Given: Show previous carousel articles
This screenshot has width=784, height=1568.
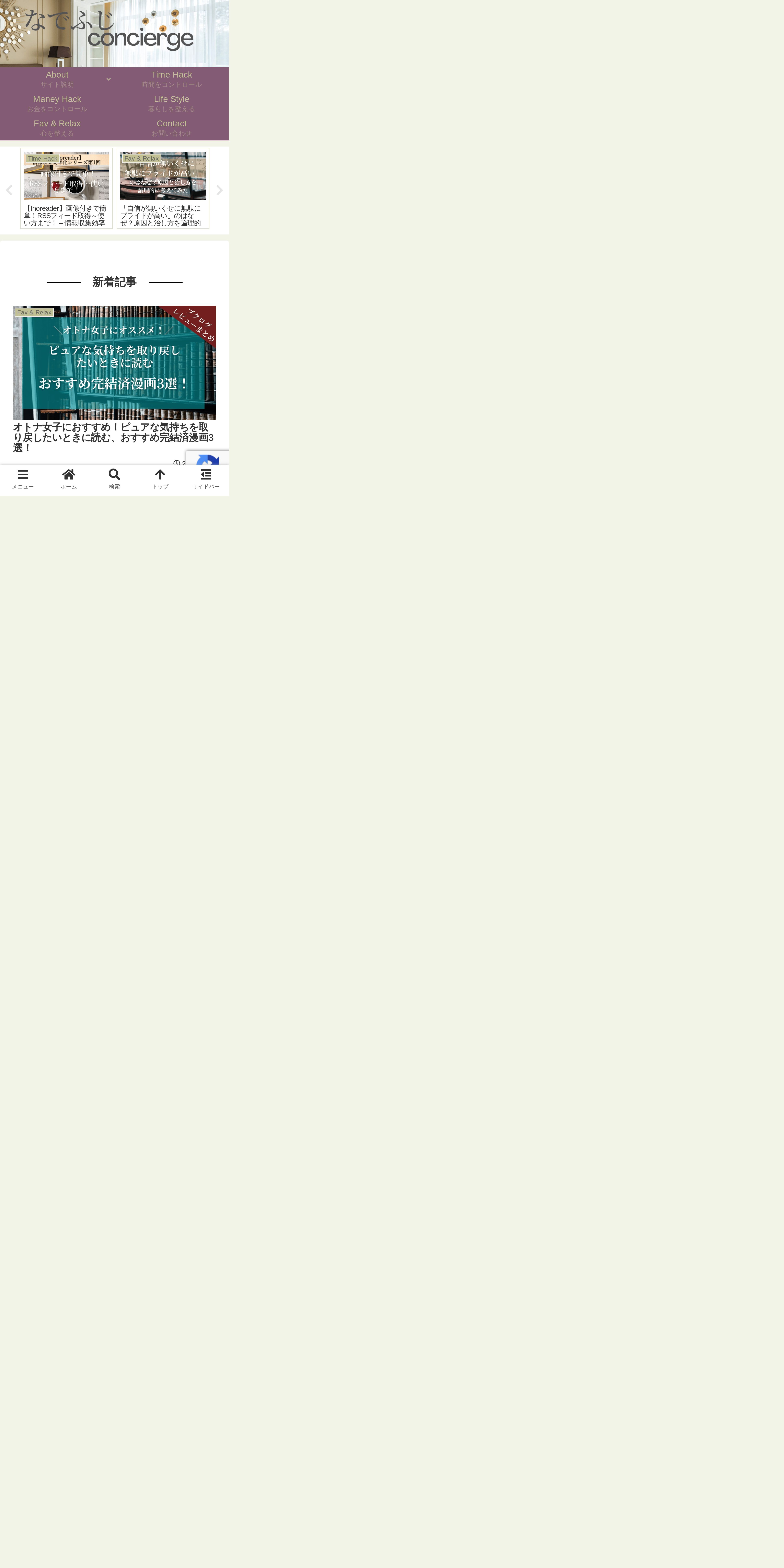Looking at the screenshot, I should tap(9, 190).
